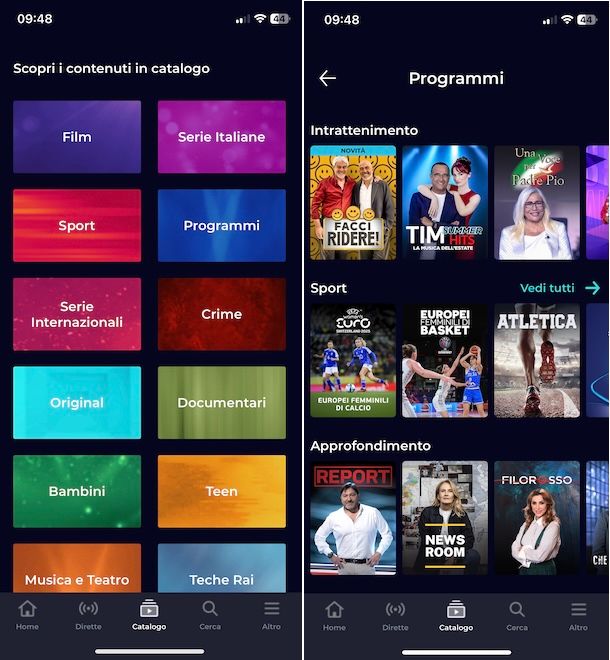
Task: Tap Vedi tutti next to Sport
Action: [x=559, y=288]
